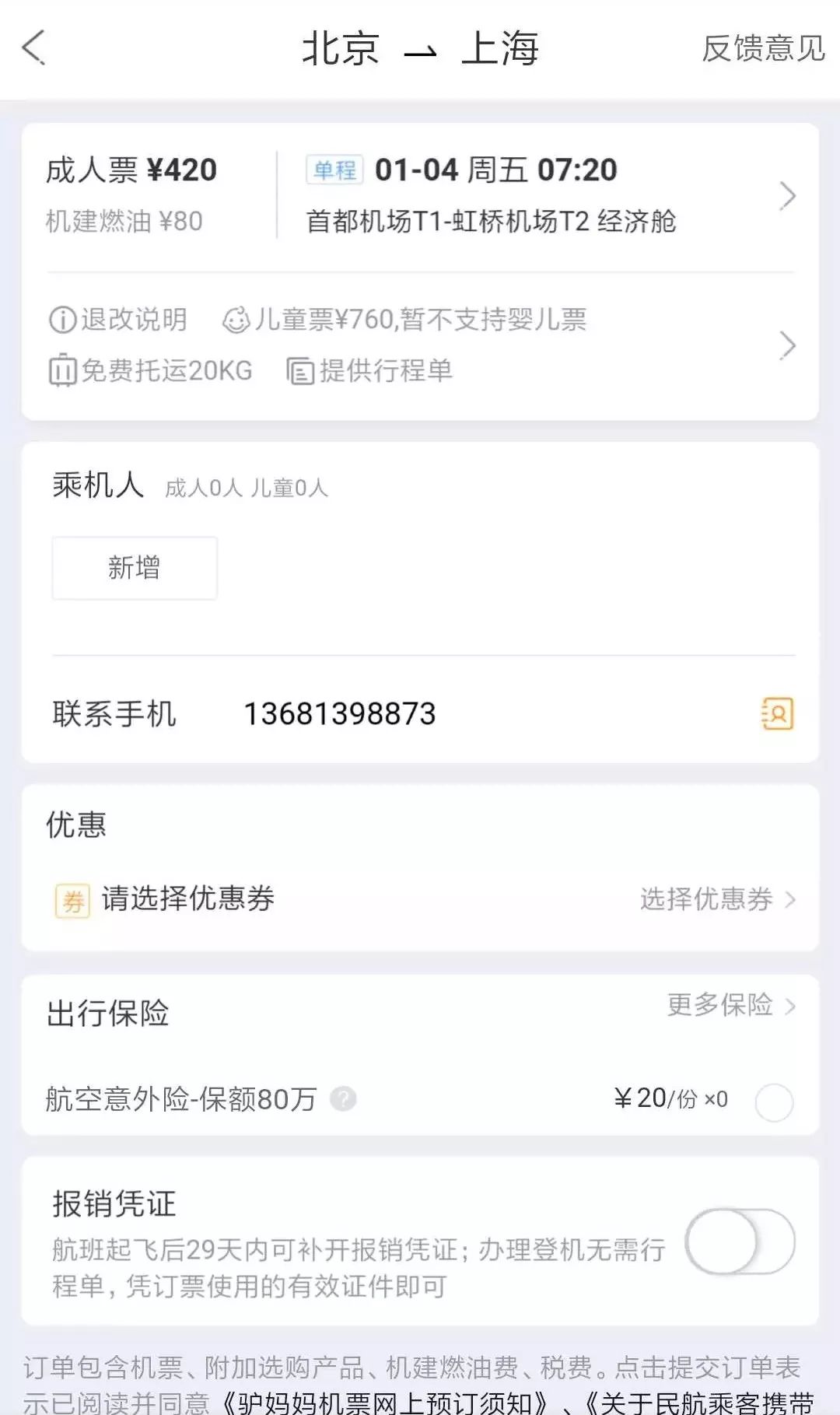Open contacts via the orange address book icon
The image size is (840, 1415).
776,712
